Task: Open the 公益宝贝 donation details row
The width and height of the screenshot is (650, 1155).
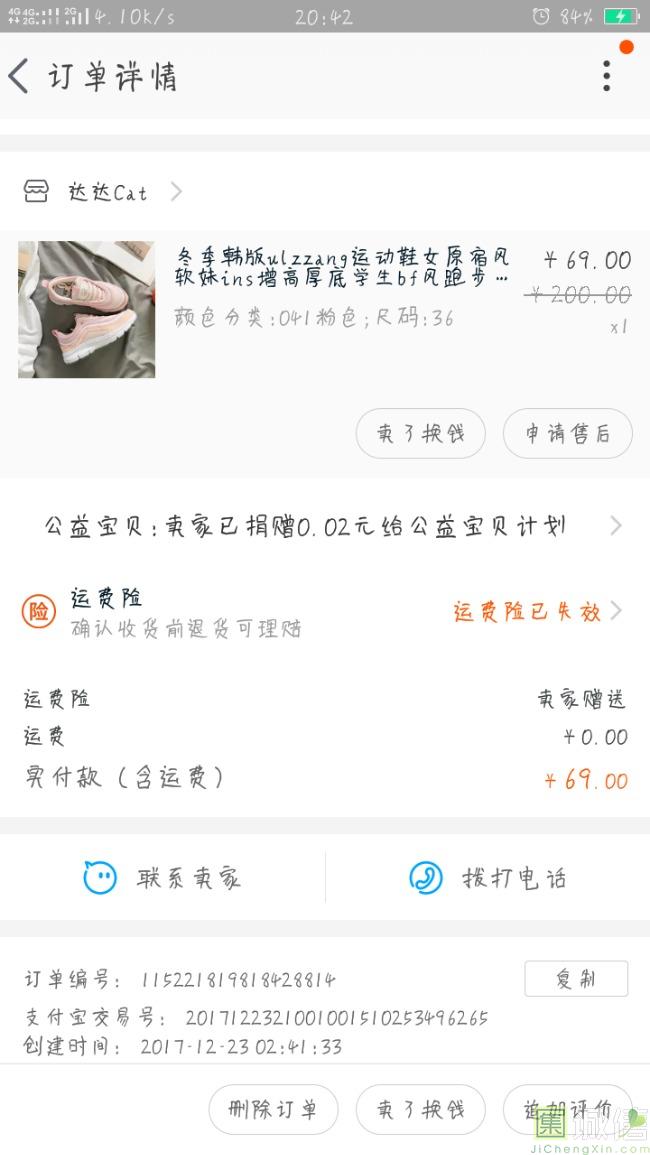Action: [x=325, y=526]
